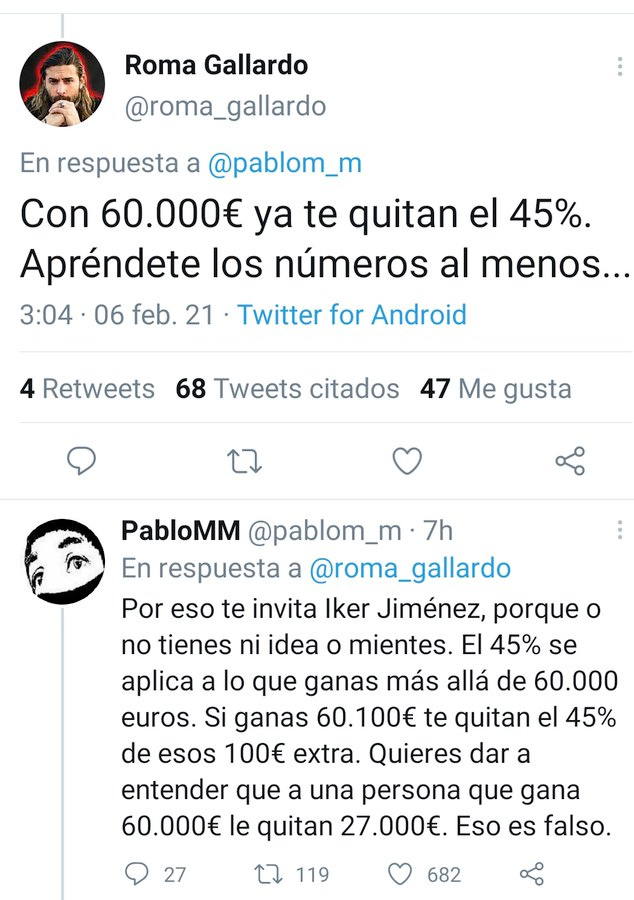Reply to PabloMM's tweet with 27 comments
Screen dimensions: 634x900
pyautogui.click(x=138, y=874)
